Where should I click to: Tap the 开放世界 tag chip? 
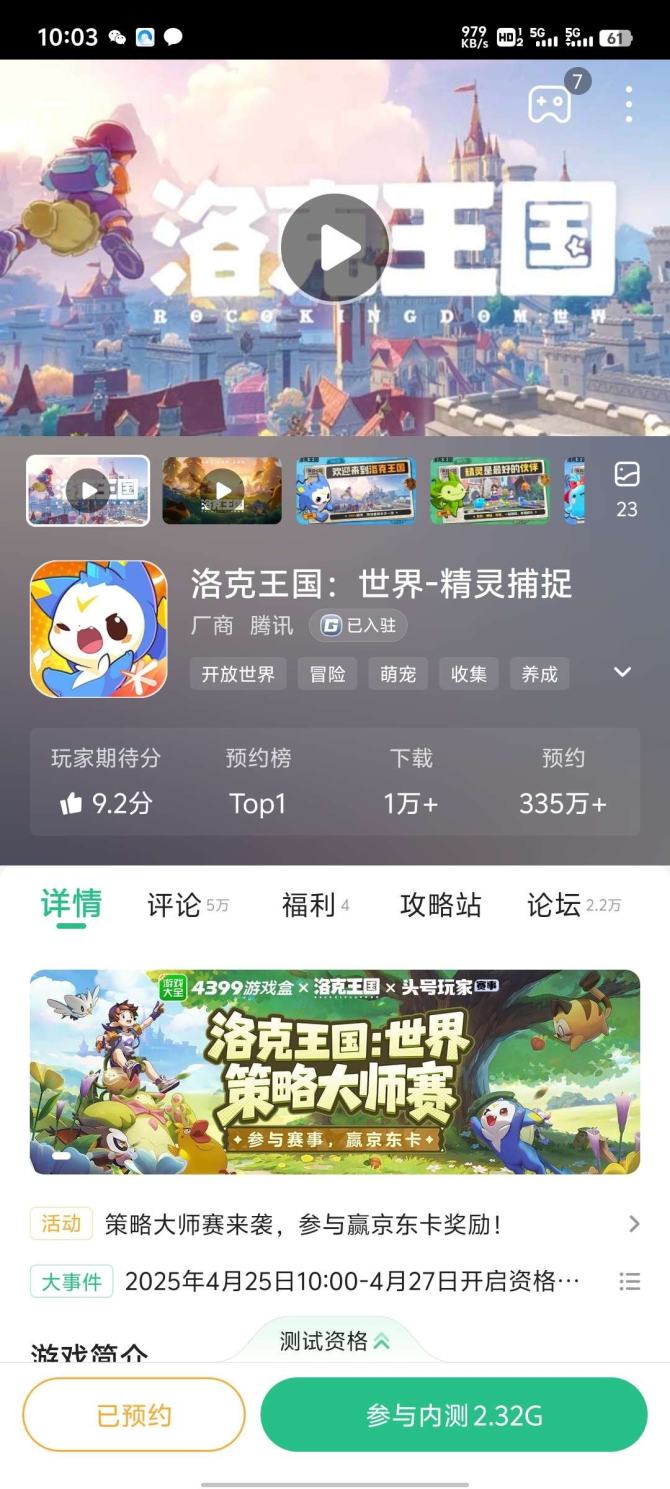(x=238, y=674)
